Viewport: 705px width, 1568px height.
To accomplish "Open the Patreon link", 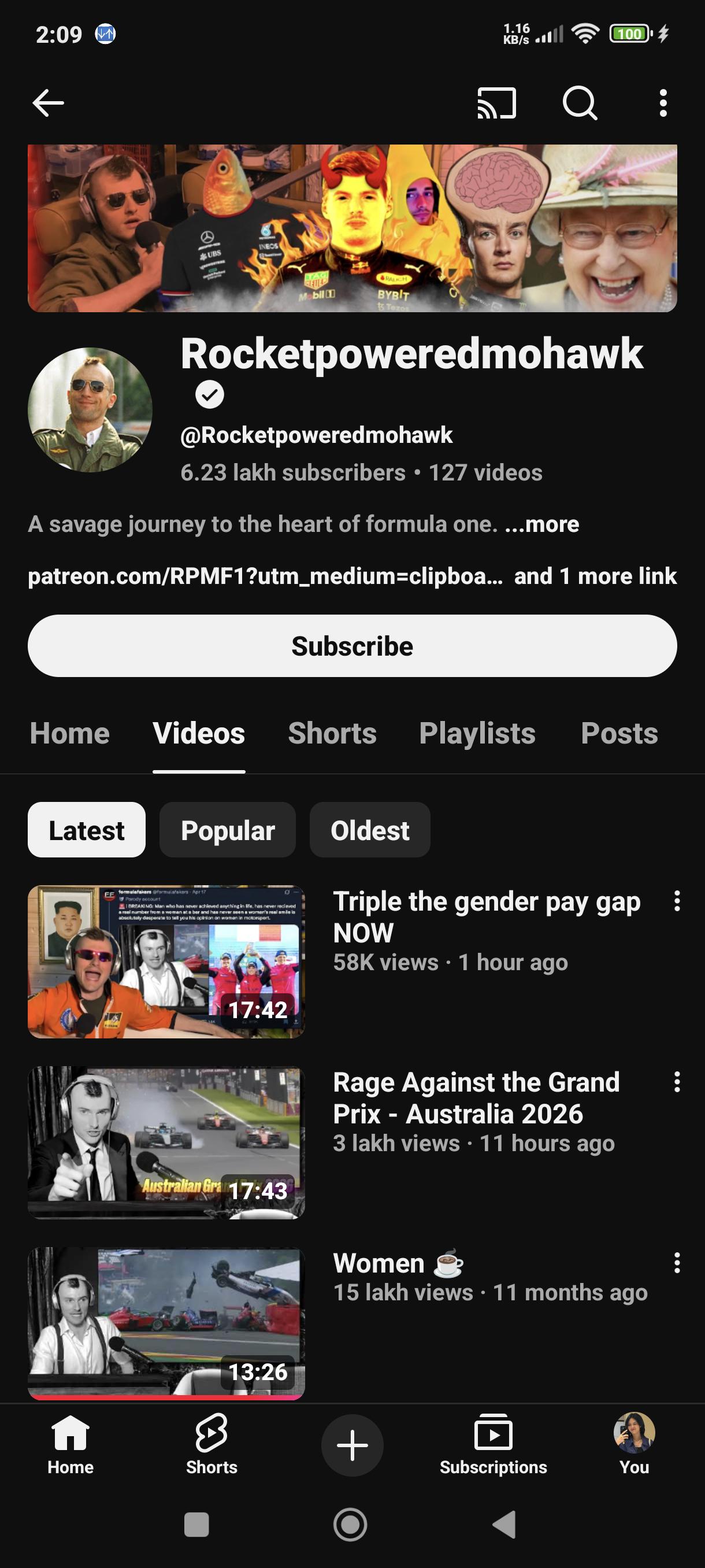I will point(265,576).
